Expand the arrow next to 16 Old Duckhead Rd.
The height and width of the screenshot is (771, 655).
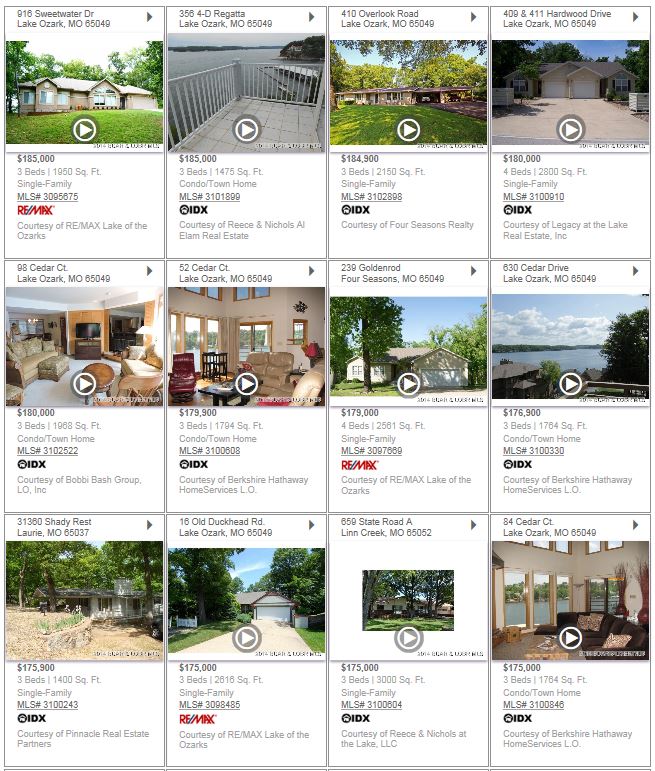311,524
